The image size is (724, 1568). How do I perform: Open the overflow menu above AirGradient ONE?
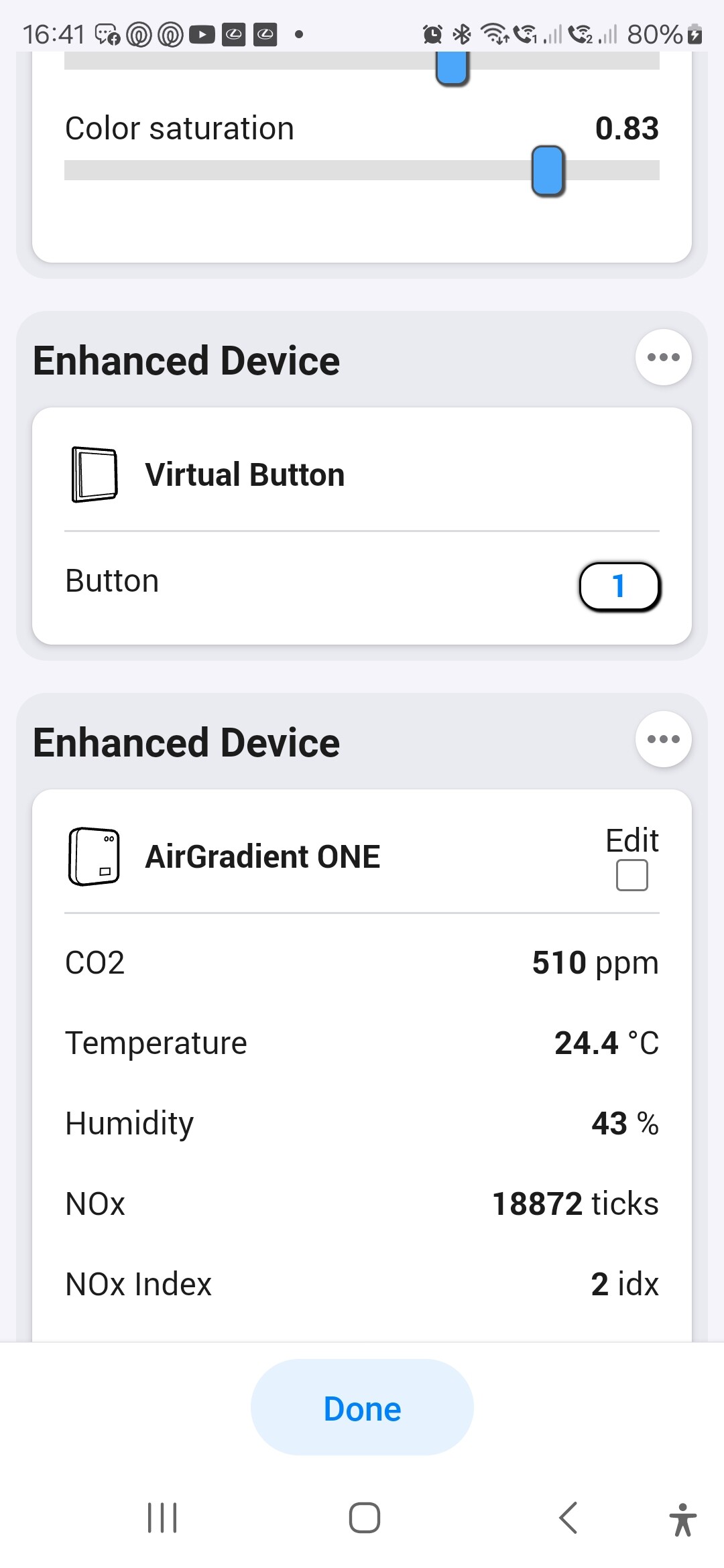[663, 739]
